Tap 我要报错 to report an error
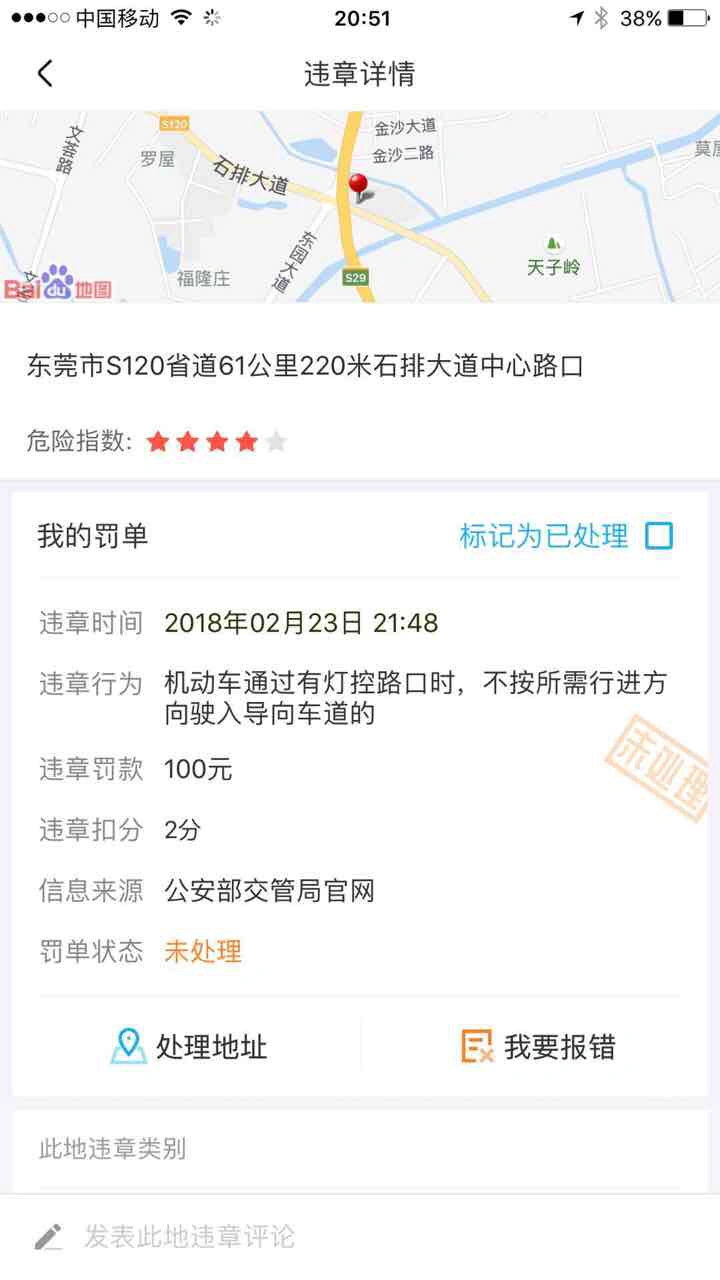The width and height of the screenshot is (720, 1280). click(538, 1047)
